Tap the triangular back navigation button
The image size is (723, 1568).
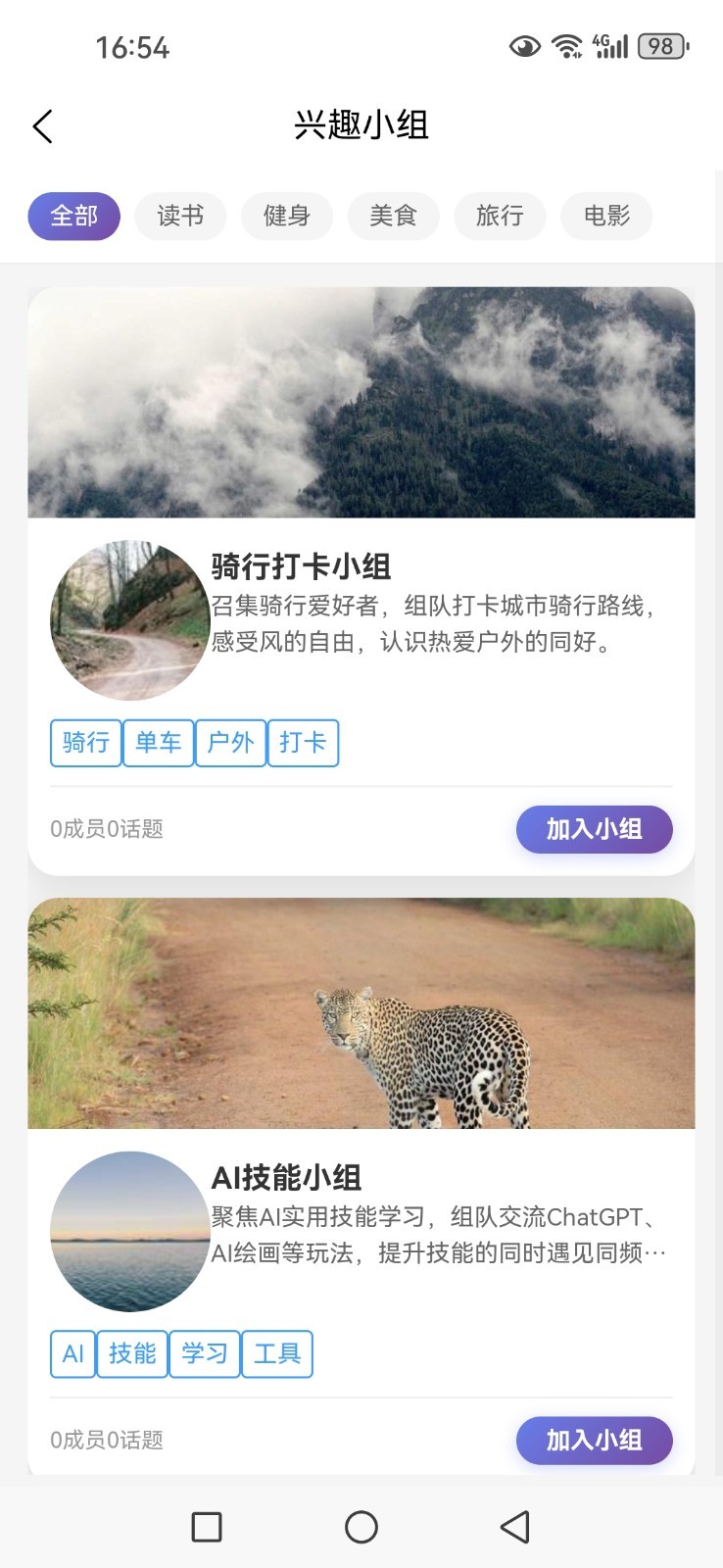[513, 1526]
